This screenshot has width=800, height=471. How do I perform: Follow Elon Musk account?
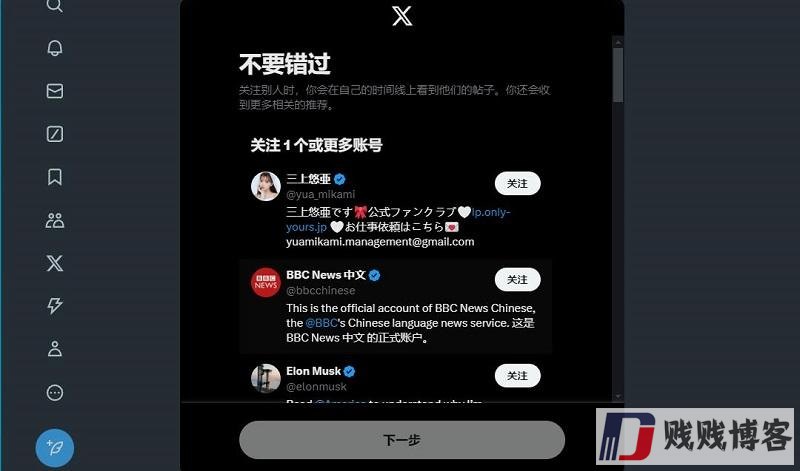pyautogui.click(x=517, y=376)
